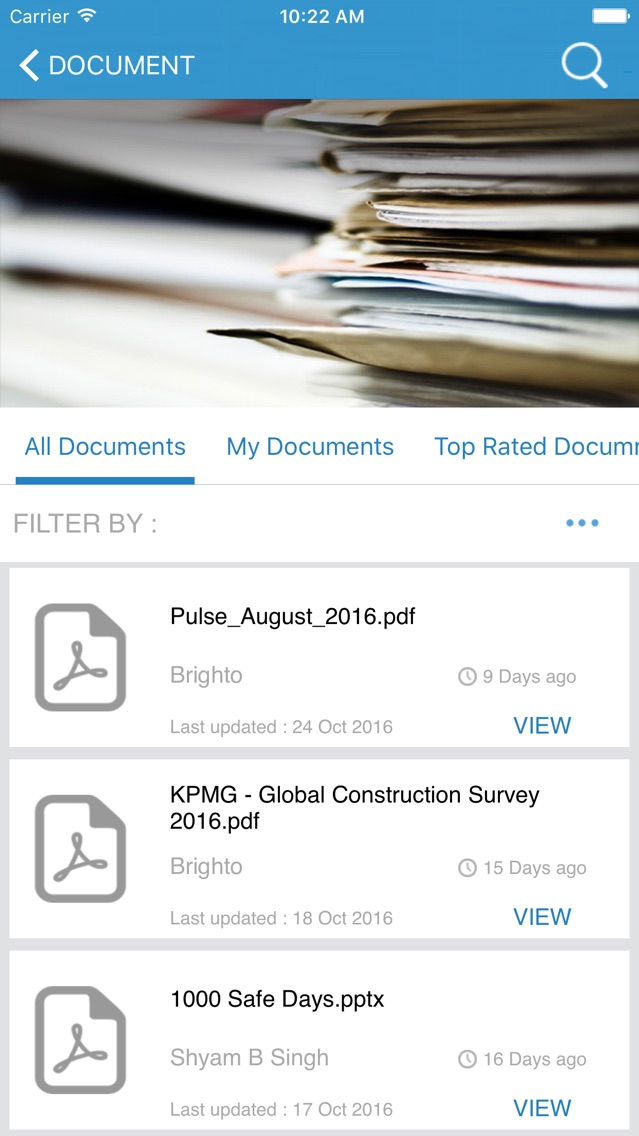Select the Top Rated Documents tab

tap(535, 447)
